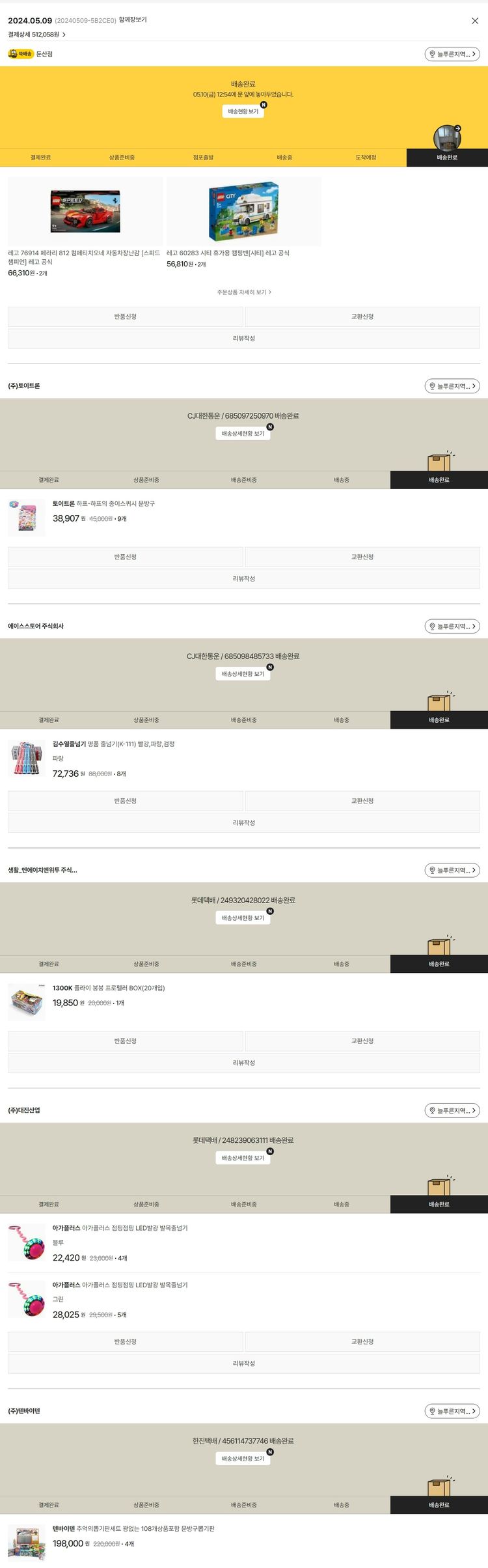Tap 배송현황 보기 for 둔산점 delivery
The height and width of the screenshot is (1568, 488).
click(243, 111)
